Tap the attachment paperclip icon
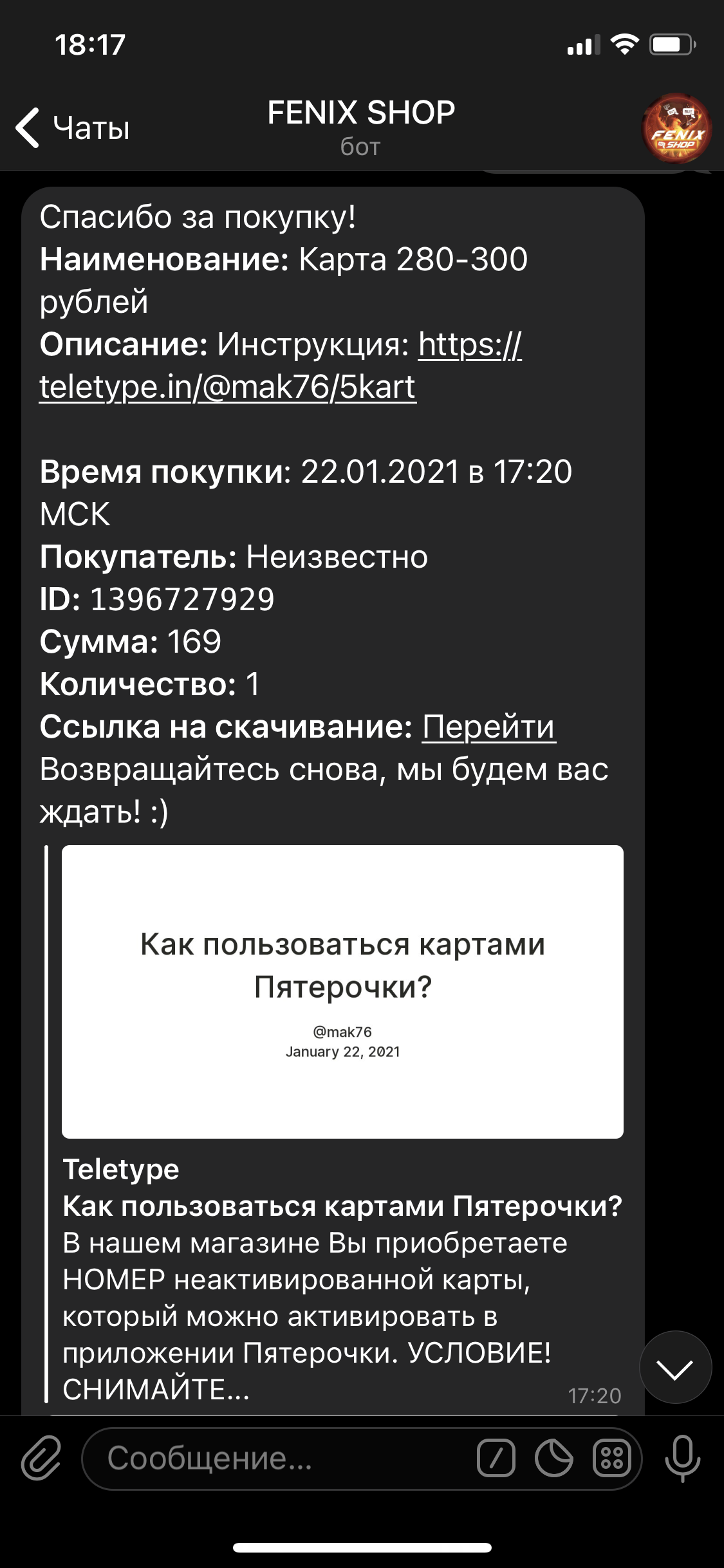The image size is (724, 1568). pyautogui.click(x=41, y=1458)
